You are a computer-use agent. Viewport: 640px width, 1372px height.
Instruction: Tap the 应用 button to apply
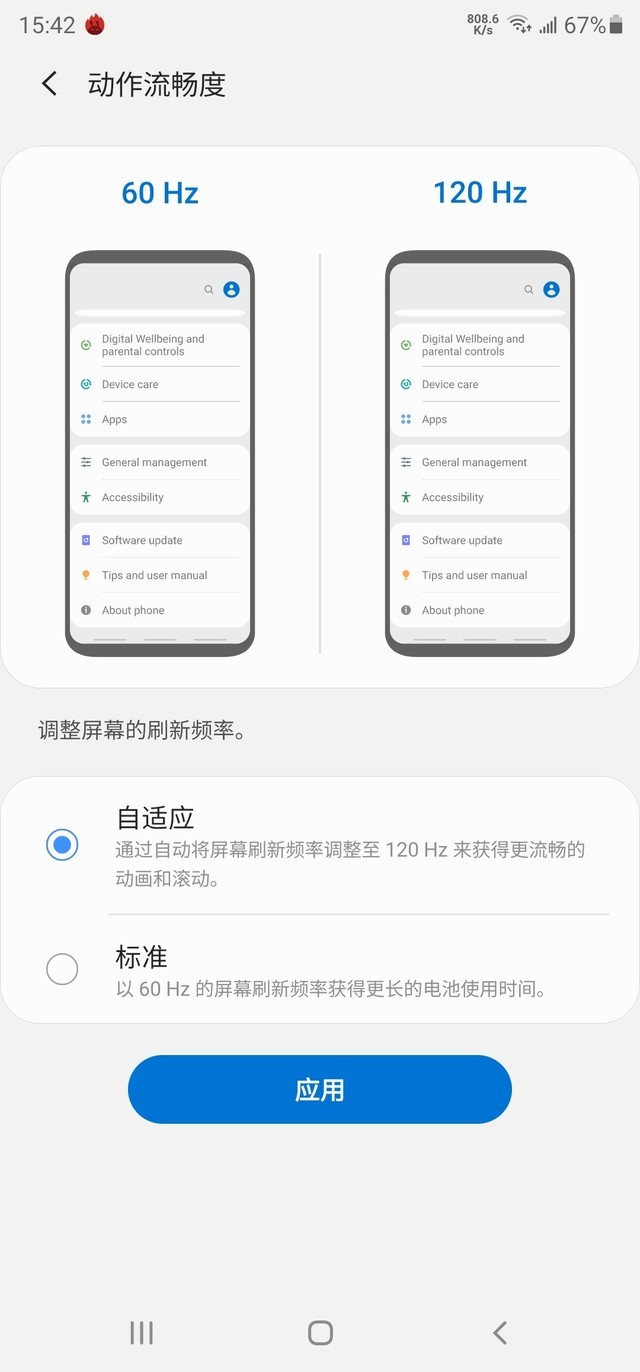coord(320,1089)
